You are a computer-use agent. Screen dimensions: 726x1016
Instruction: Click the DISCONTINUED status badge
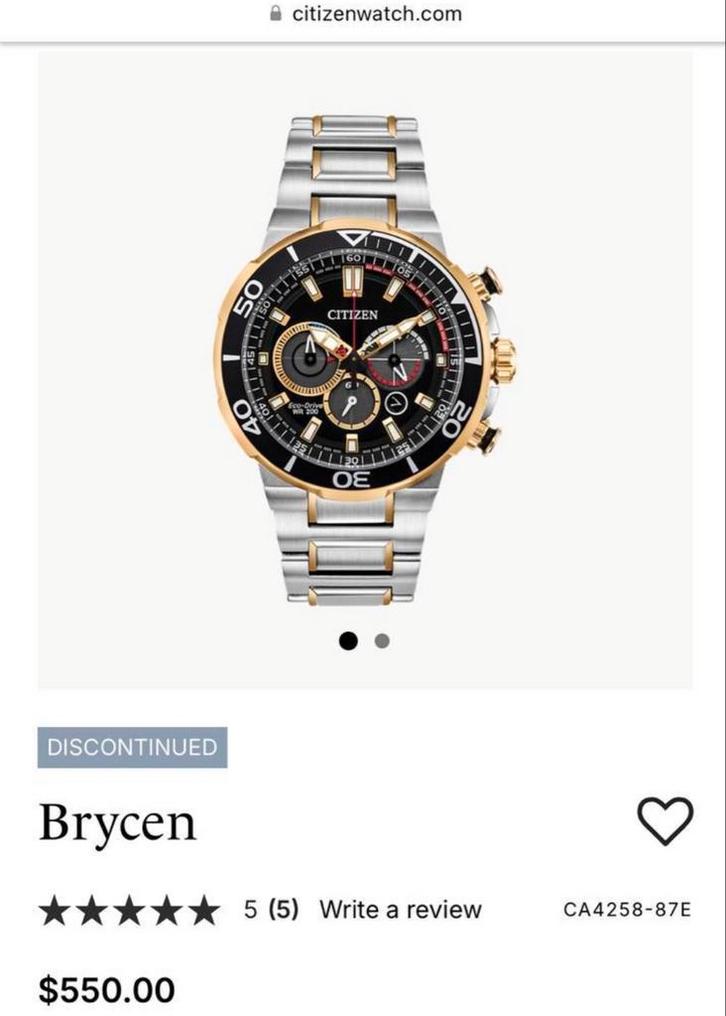tap(130, 746)
